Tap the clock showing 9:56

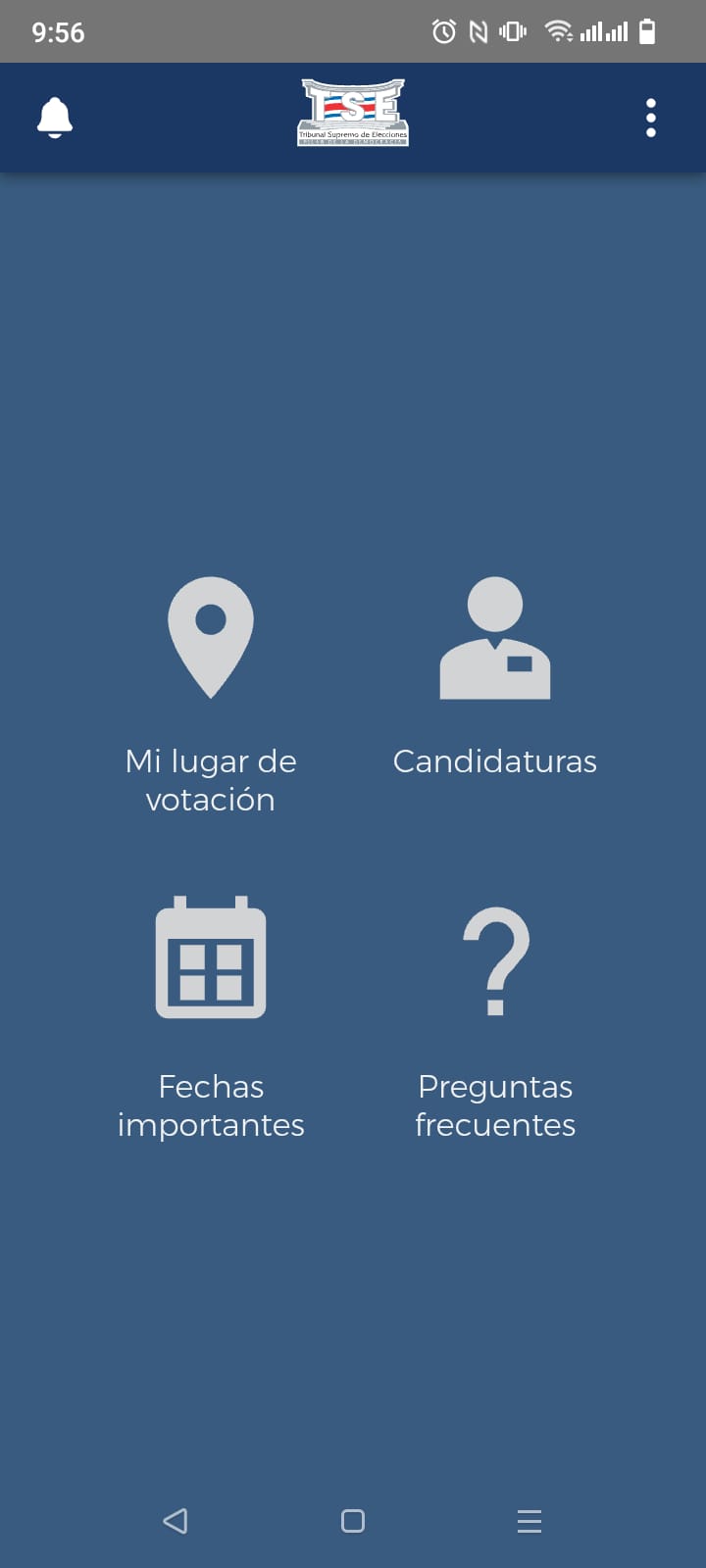coord(59,31)
